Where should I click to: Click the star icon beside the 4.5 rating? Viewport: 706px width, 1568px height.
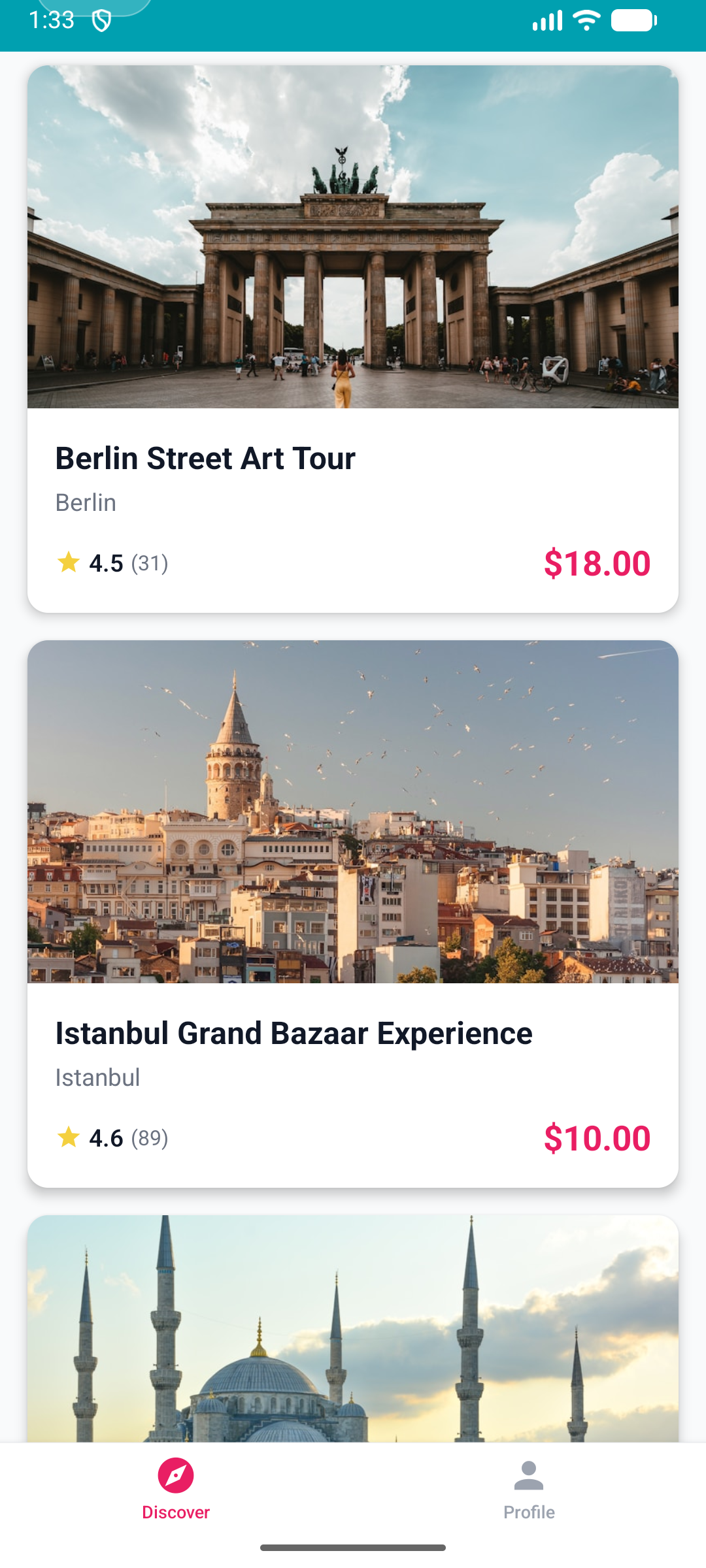click(69, 563)
